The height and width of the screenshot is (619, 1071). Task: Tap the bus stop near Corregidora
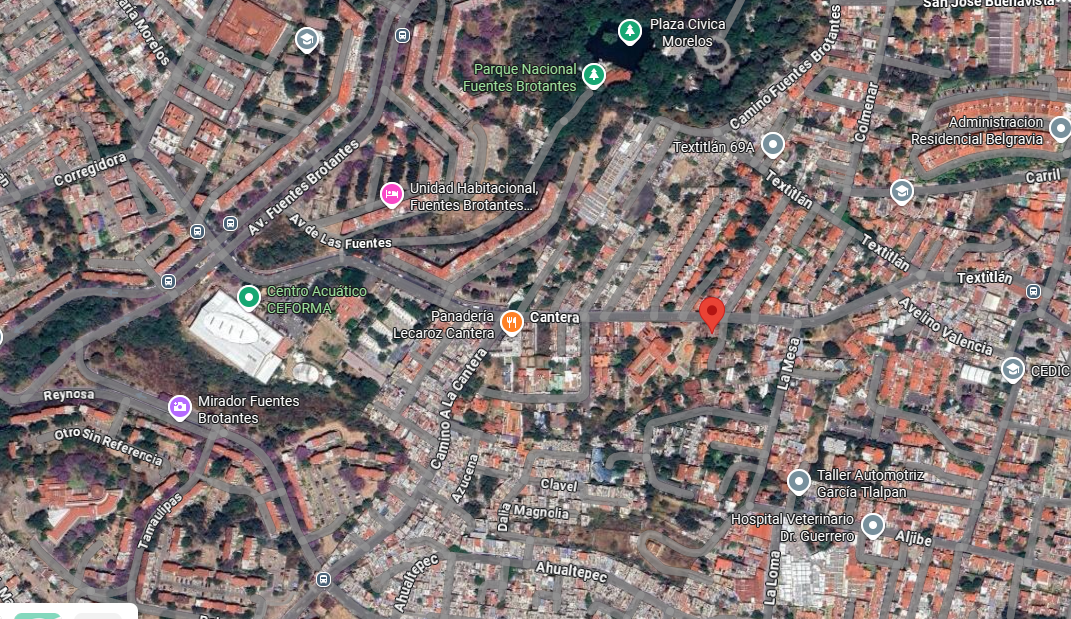coord(198,231)
